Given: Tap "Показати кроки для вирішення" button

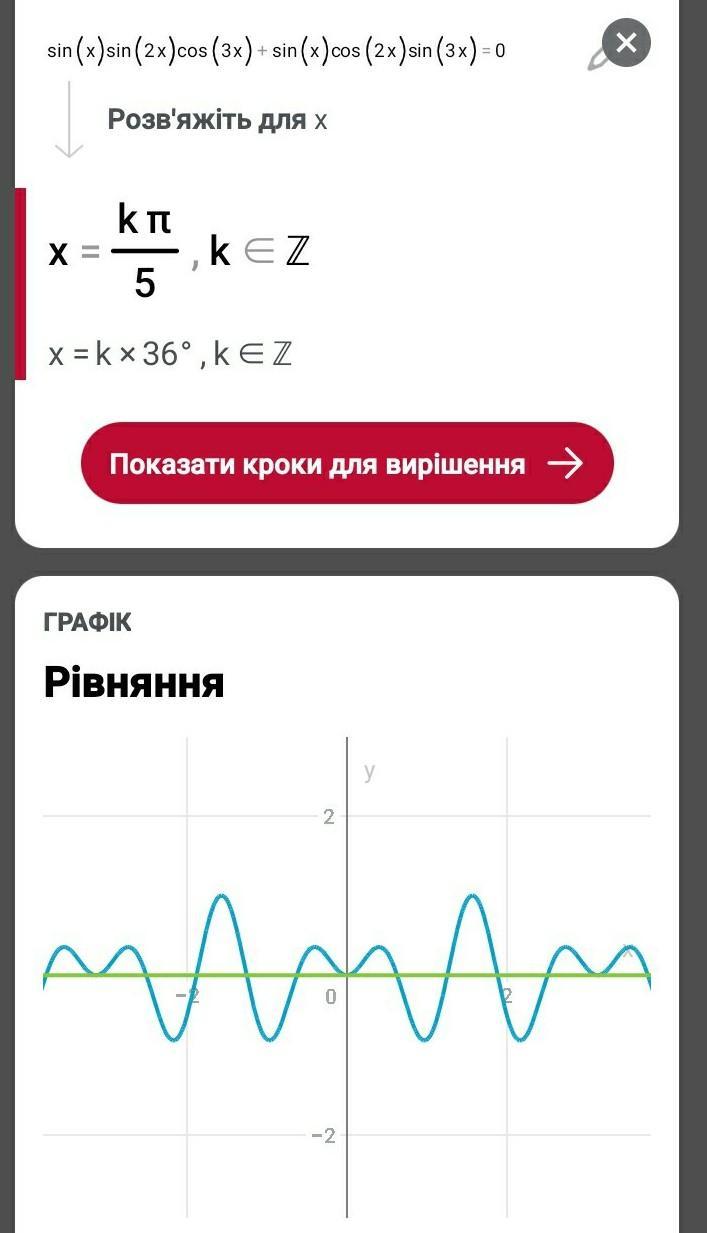Looking at the screenshot, I should (347, 463).
